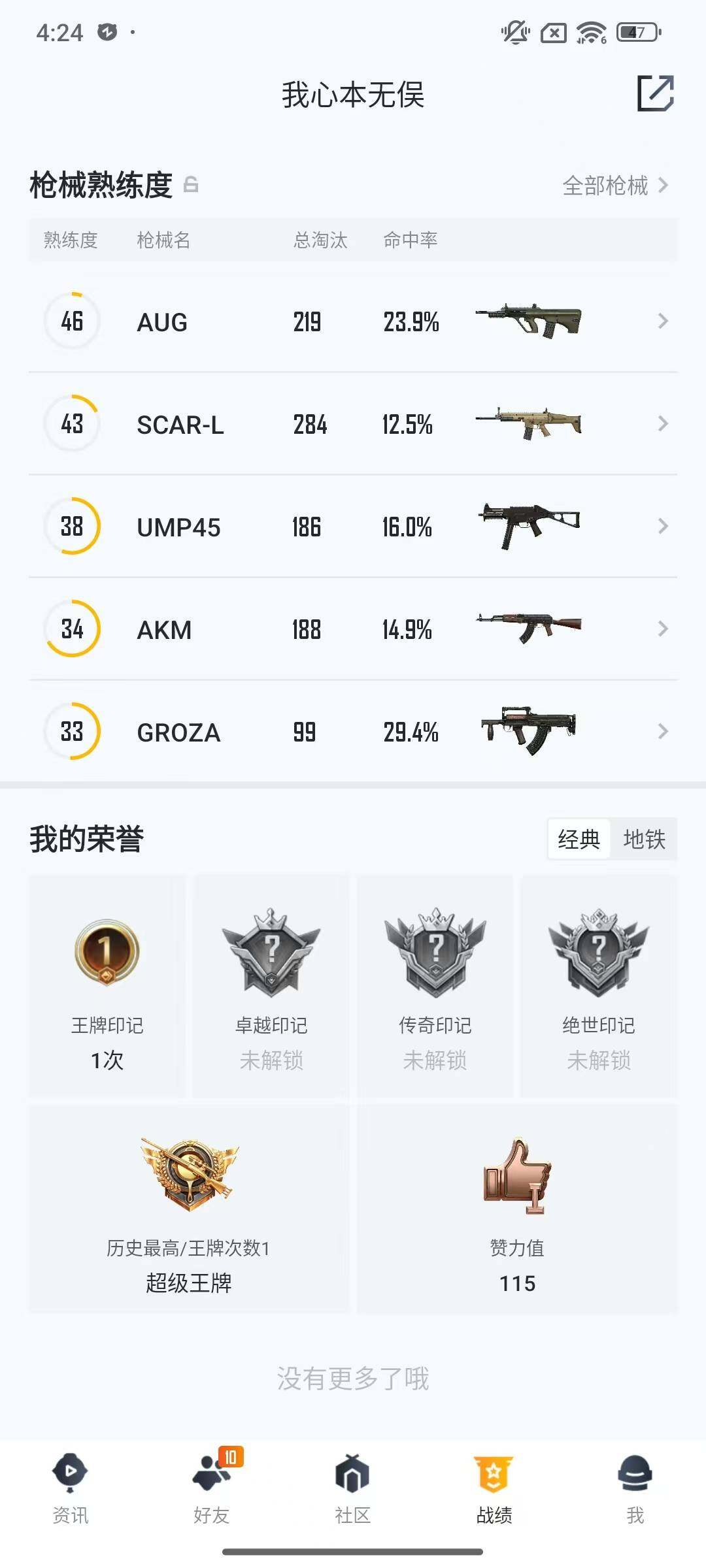Open 全部枪械 to view all weapons
Screen dimensions: 706x1568
[608, 186]
